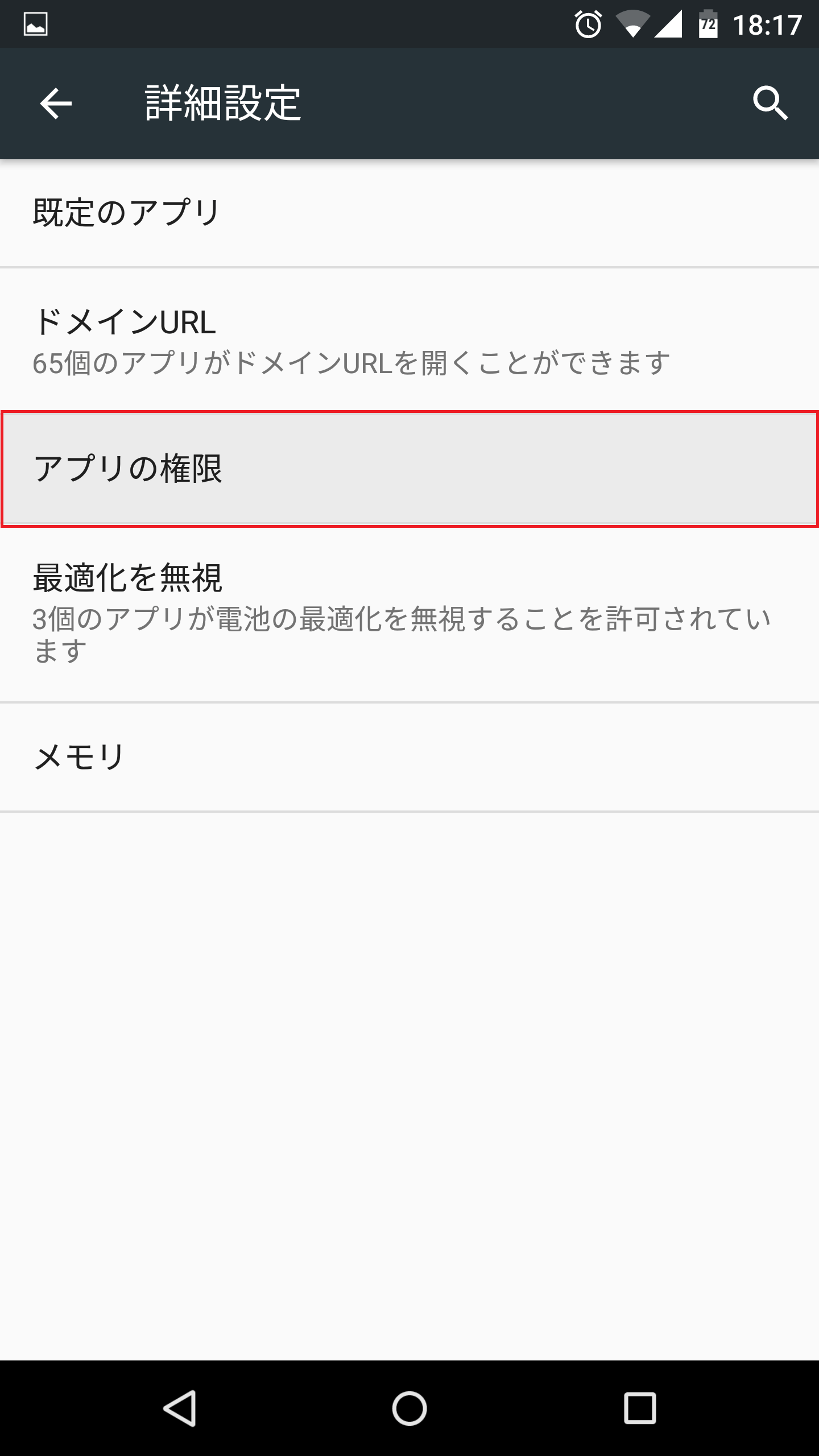Go back using the app bar arrow
Screen dimensions: 819x1456
[56, 104]
